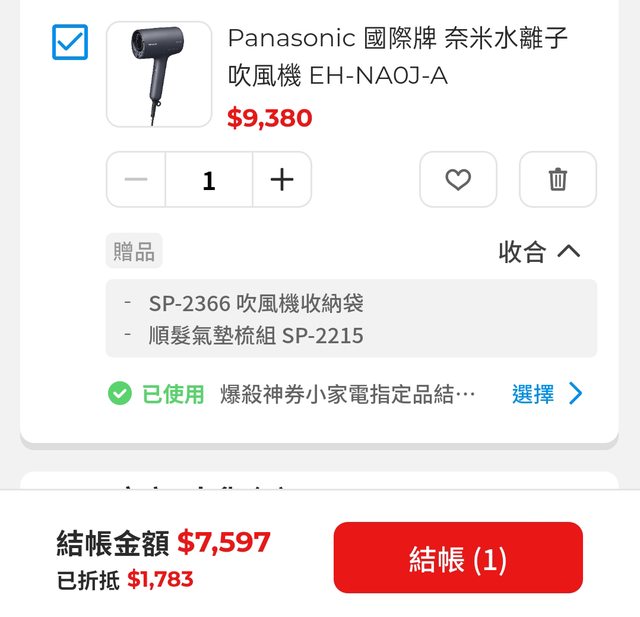The height and width of the screenshot is (617, 640).
Task: Delete the hair dryer from cart
Action: coord(557,180)
